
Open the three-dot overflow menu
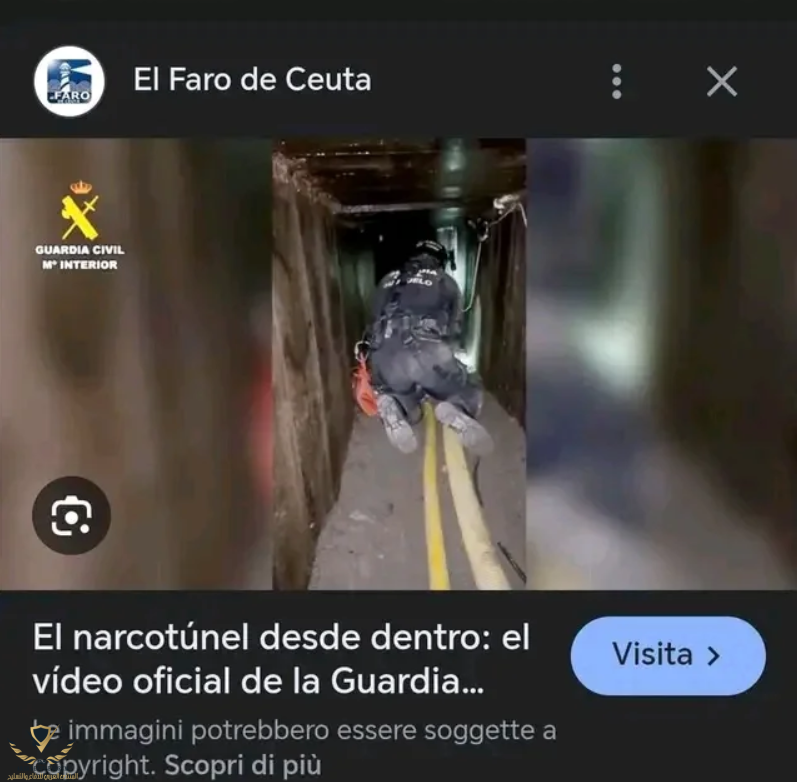617,81
